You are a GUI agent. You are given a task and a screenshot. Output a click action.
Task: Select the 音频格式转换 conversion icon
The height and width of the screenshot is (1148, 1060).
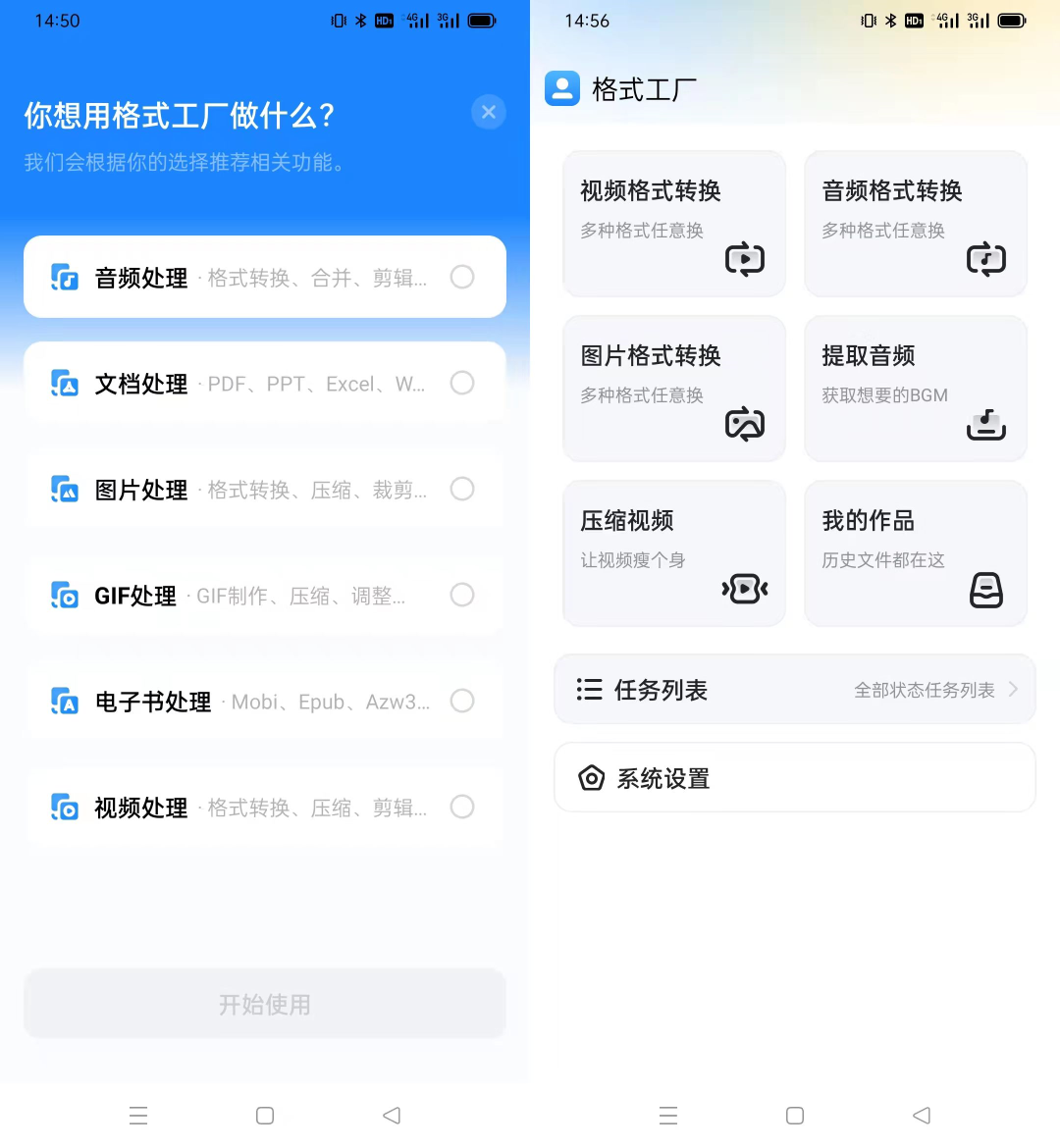986,259
